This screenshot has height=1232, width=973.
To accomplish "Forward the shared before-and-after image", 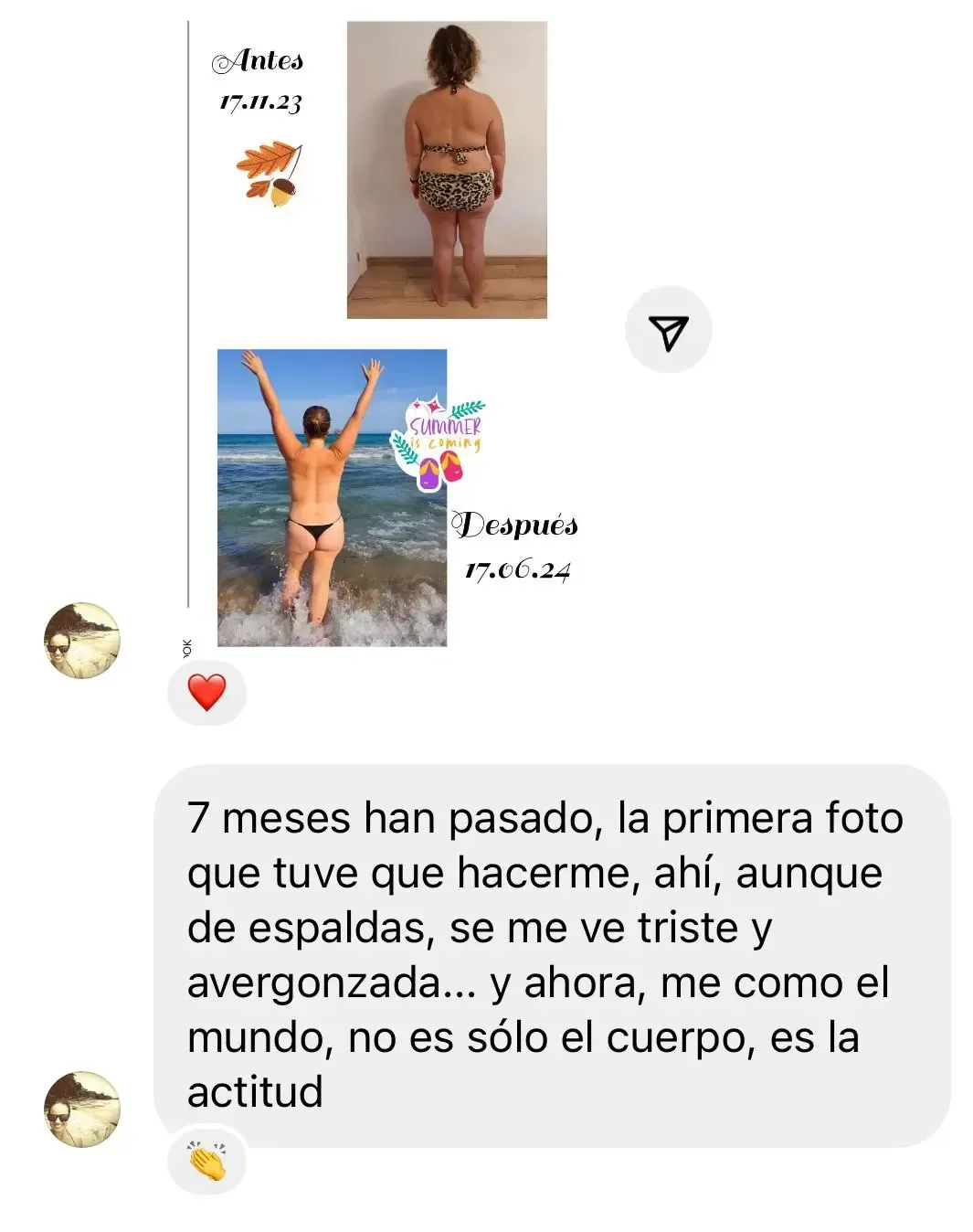I will coord(668,330).
